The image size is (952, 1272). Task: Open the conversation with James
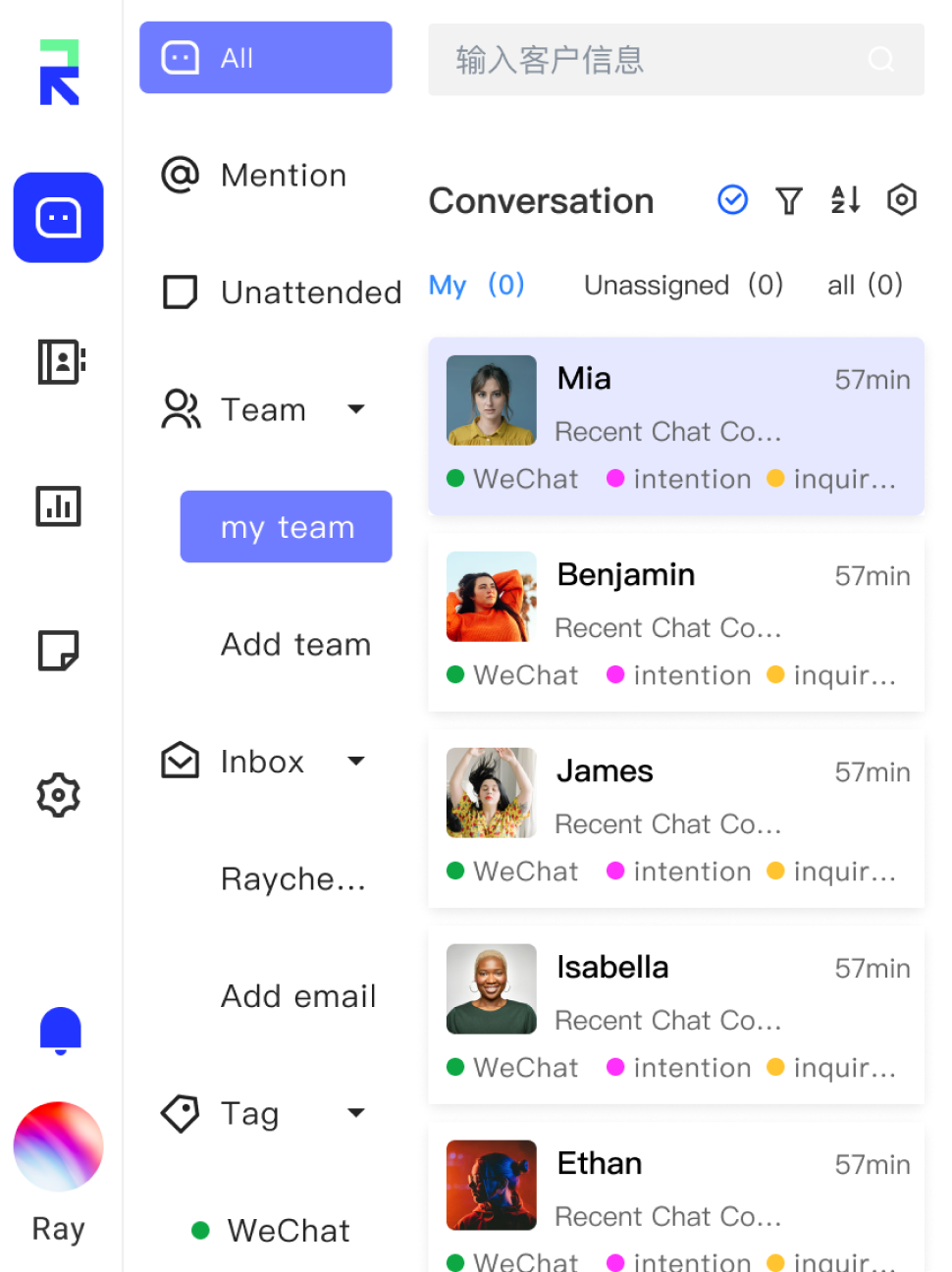point(675,820)
